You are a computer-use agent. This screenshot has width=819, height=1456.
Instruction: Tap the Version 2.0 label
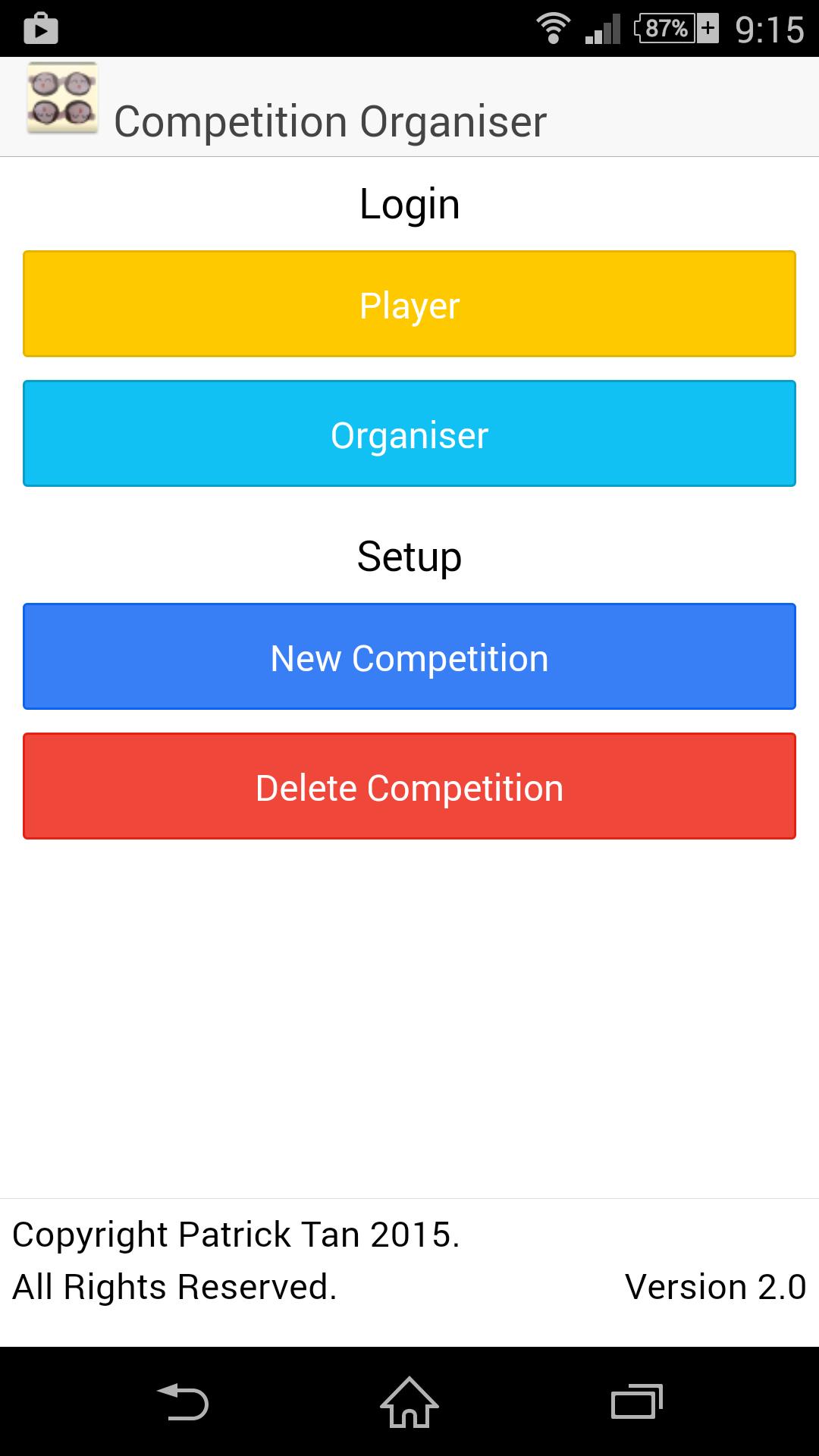point(714,1285)
